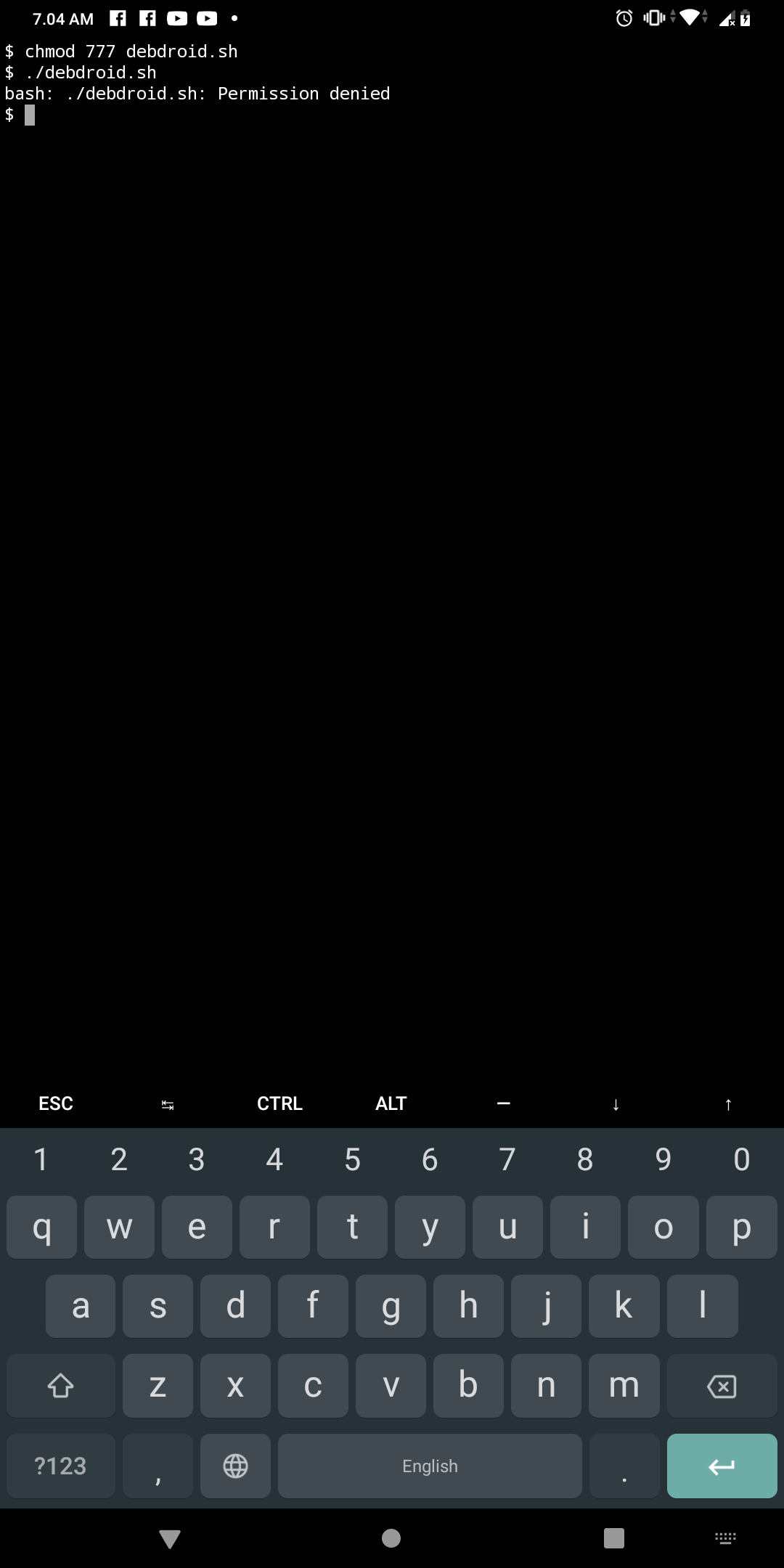Screen dimensions: 784x1568
Task: Switch to symbols with the ?123 key
Action: tap(60, 1466)
